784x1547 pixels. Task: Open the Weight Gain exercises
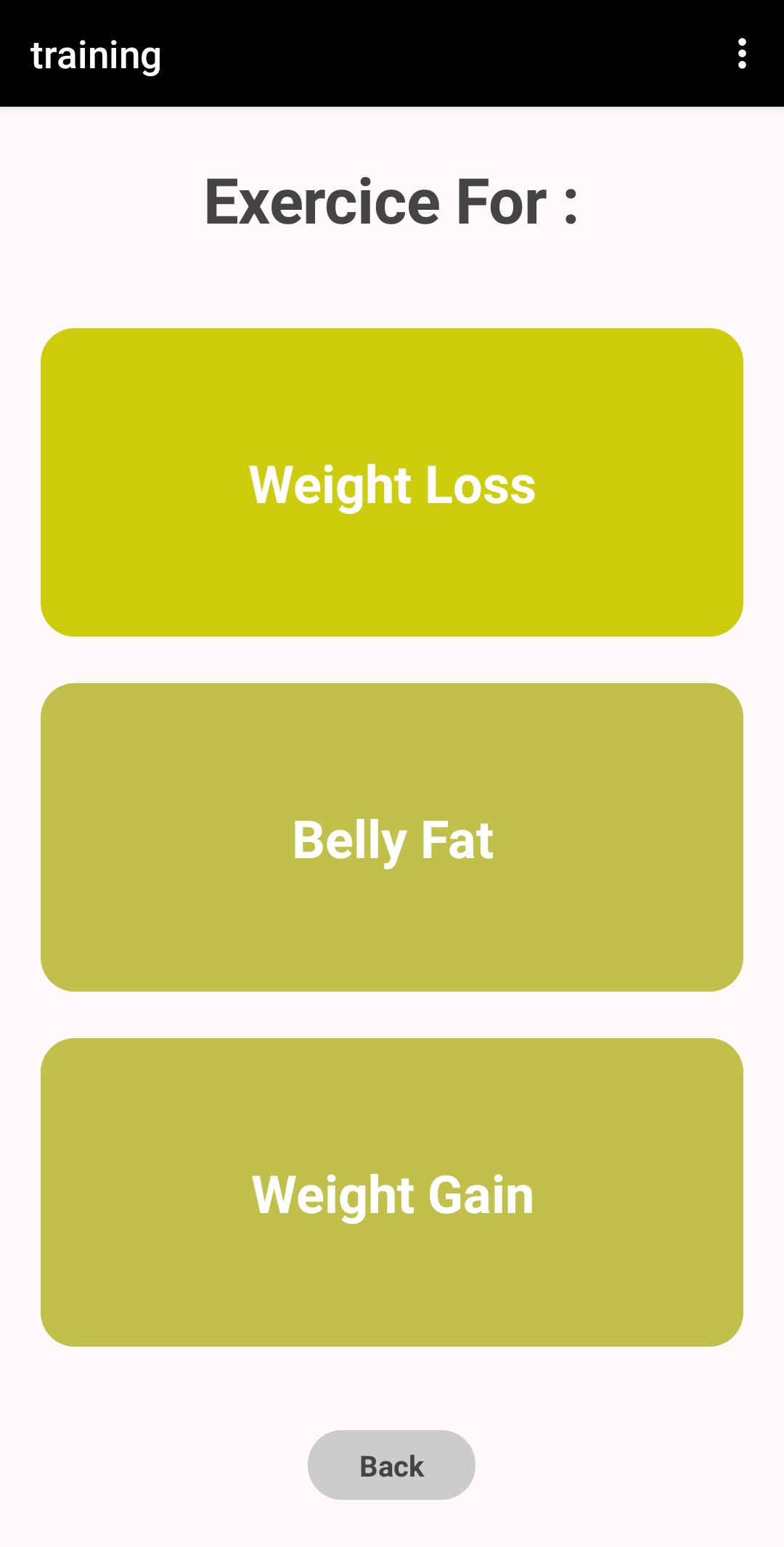coord(392,1192)
